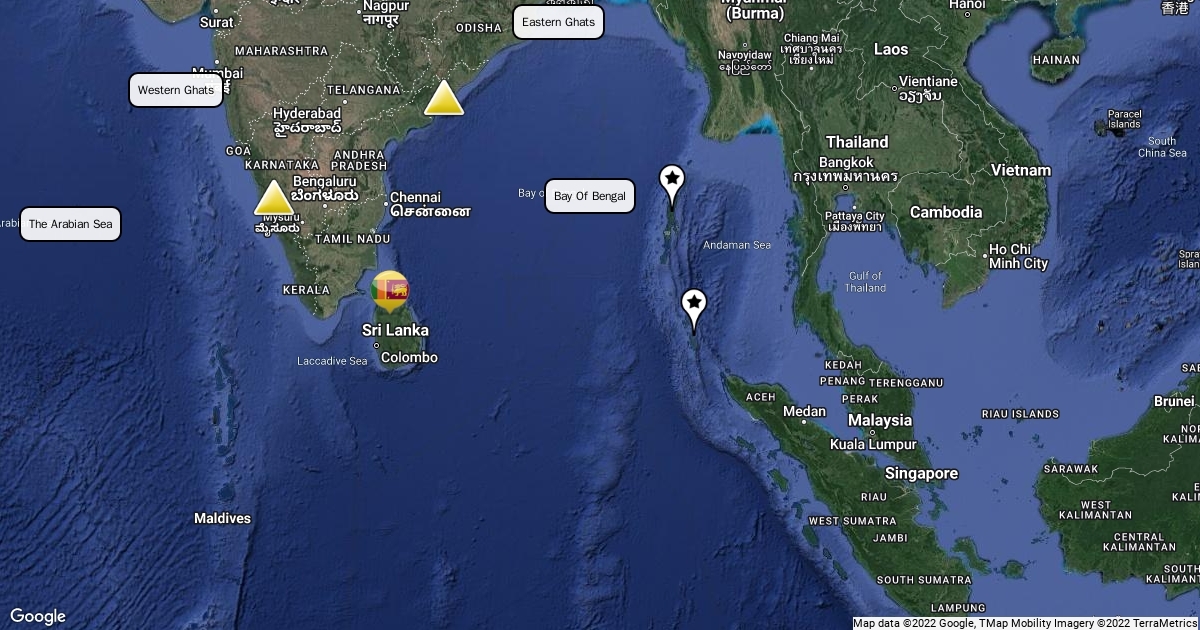The image size is (1200, 630).
Task: Tap the star pin above the Andaman Sea
Action: click(x=673, y=186)
